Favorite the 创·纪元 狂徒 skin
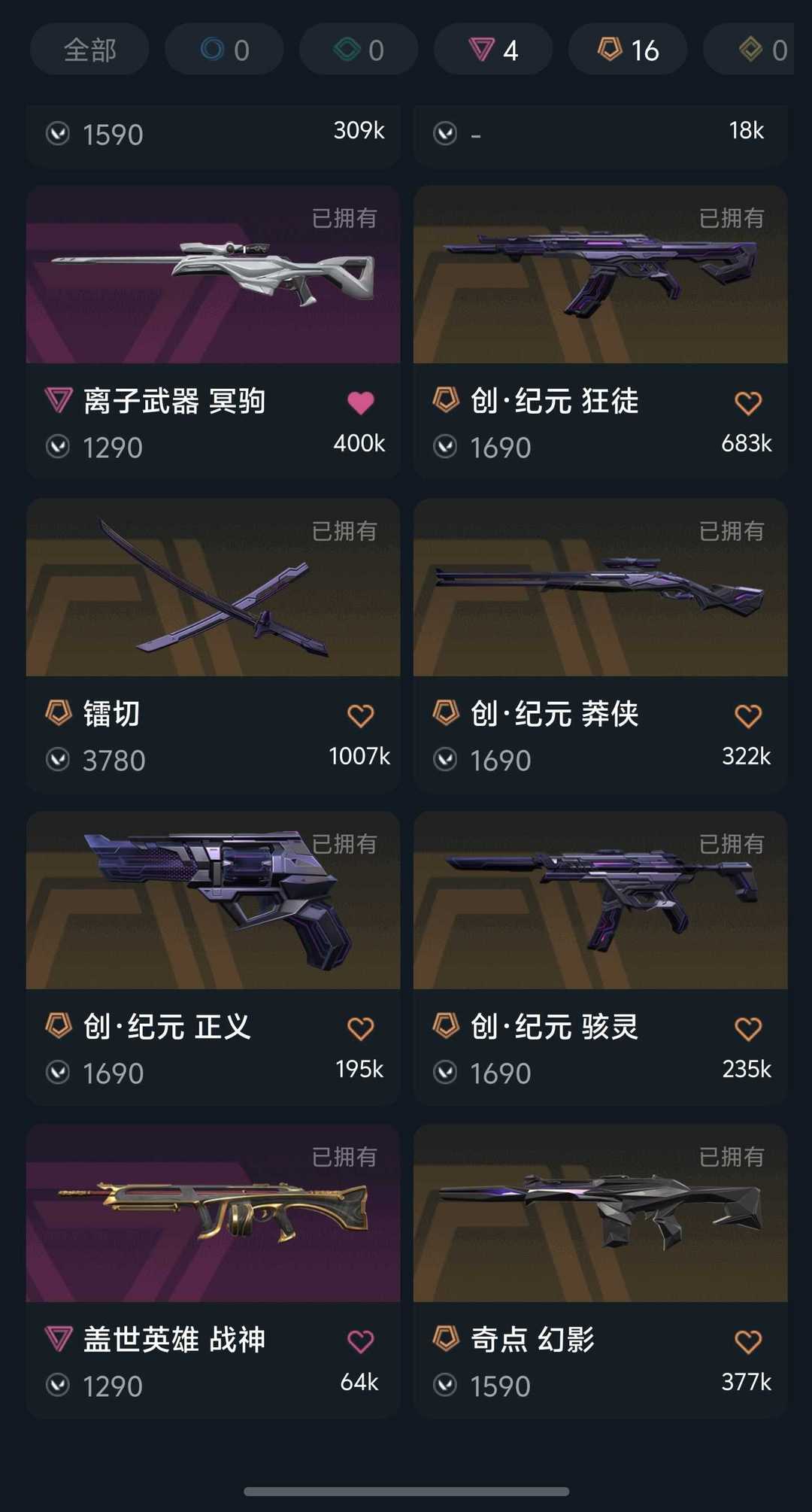 click(x=748, y=403)
